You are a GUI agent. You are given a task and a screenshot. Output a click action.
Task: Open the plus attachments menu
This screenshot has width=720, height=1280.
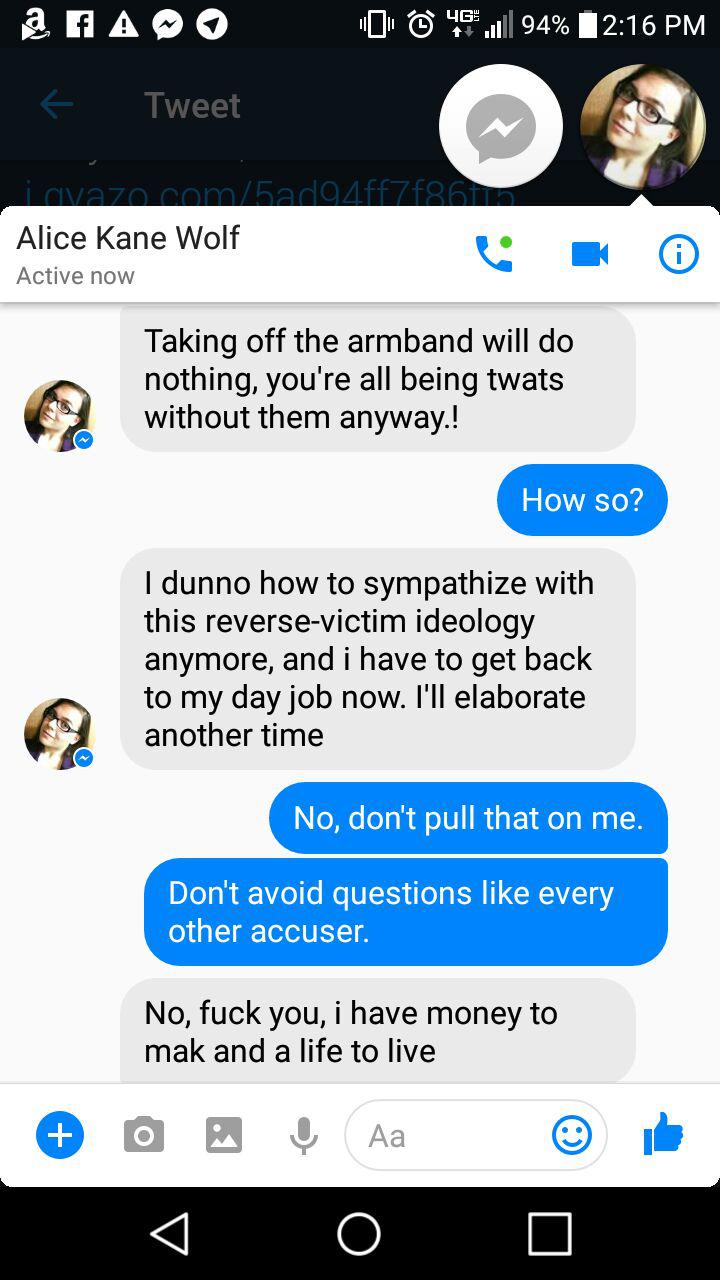click(x=60, y=1135)
